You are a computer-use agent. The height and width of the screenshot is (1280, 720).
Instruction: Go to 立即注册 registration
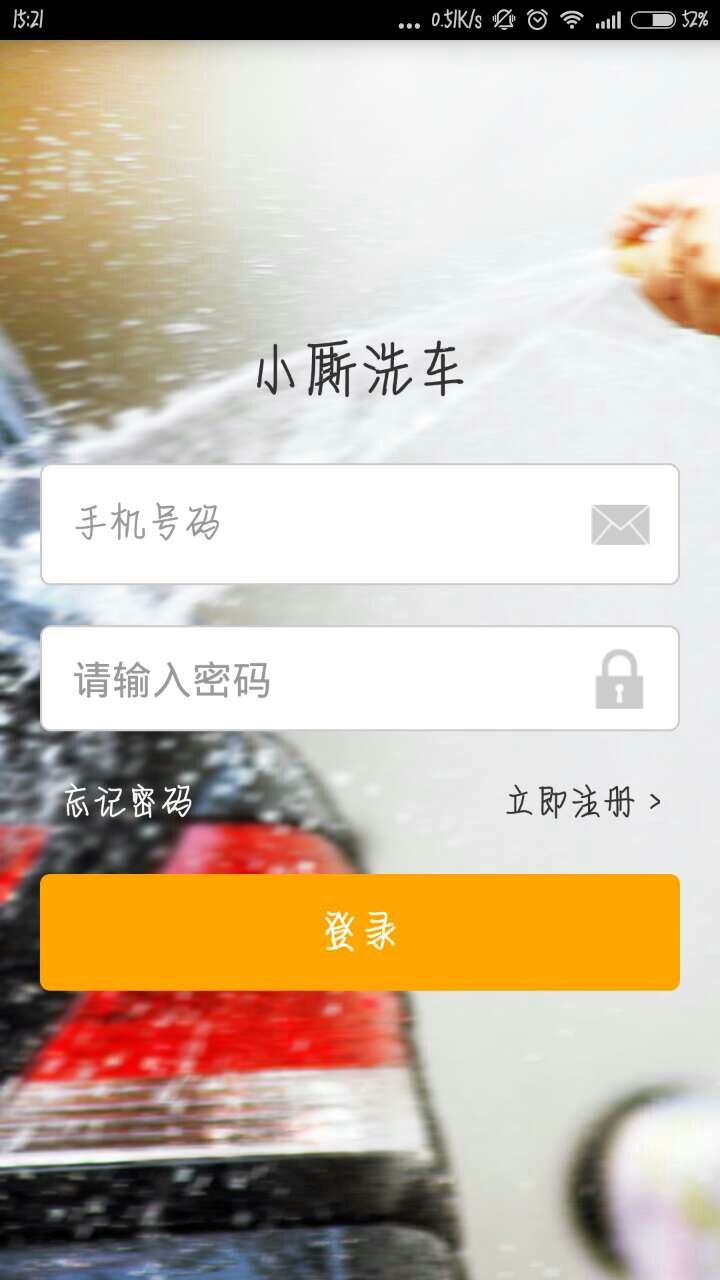click(x=584, y=802)
